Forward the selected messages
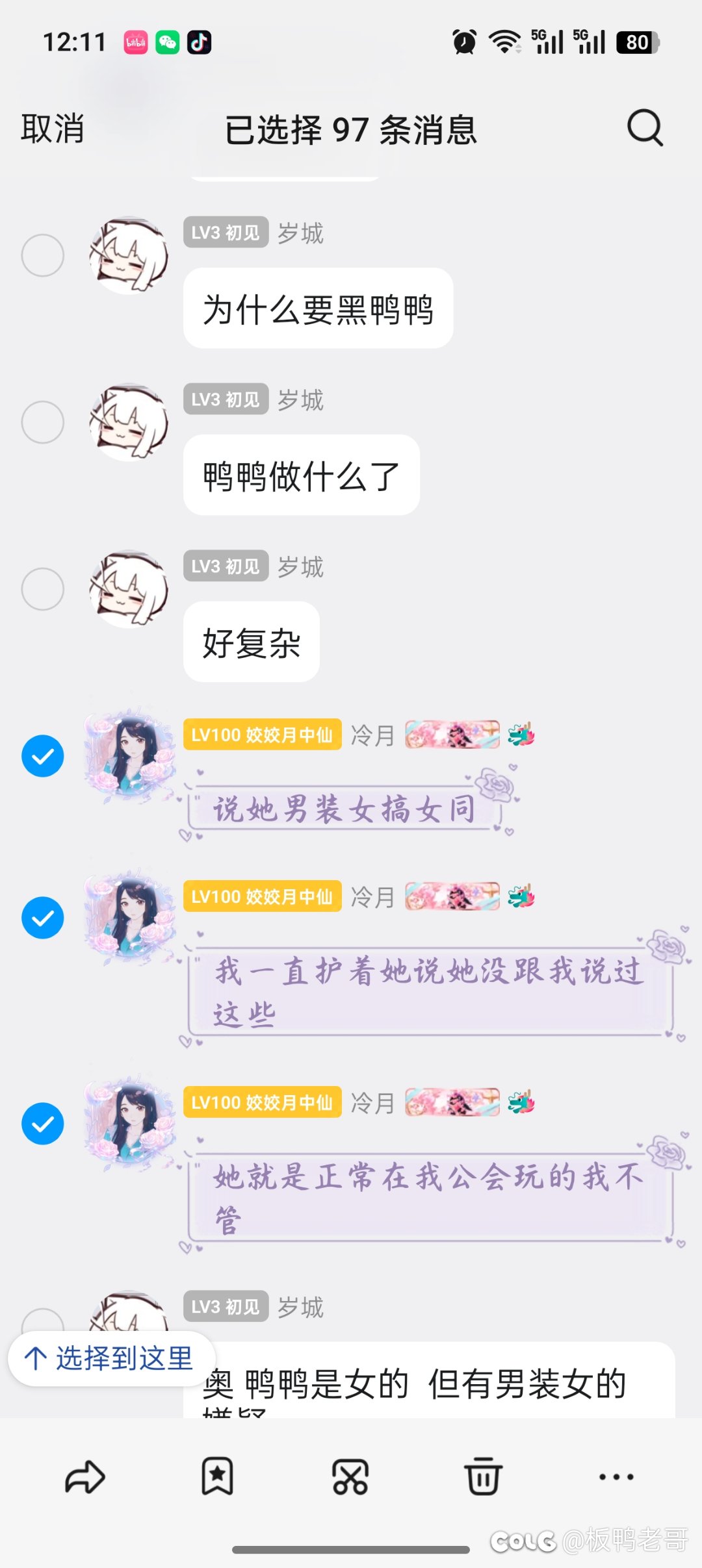The image size is (702, 1568). tap(85, 1477)
